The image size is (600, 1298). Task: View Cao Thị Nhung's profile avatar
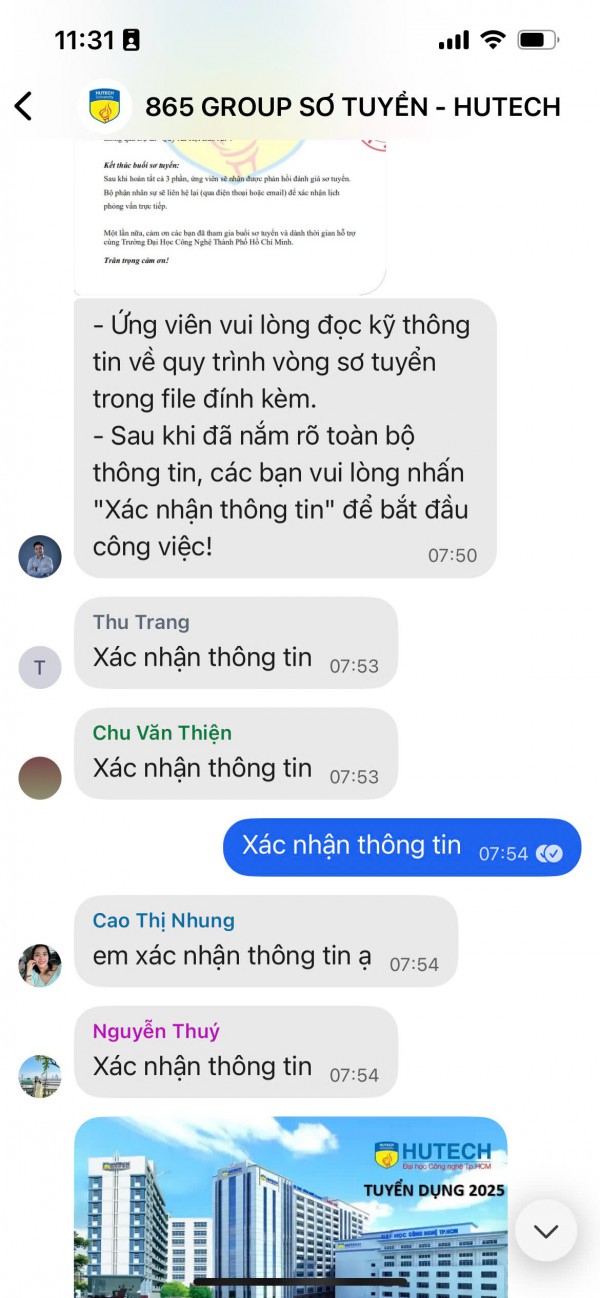pos(40,966)
